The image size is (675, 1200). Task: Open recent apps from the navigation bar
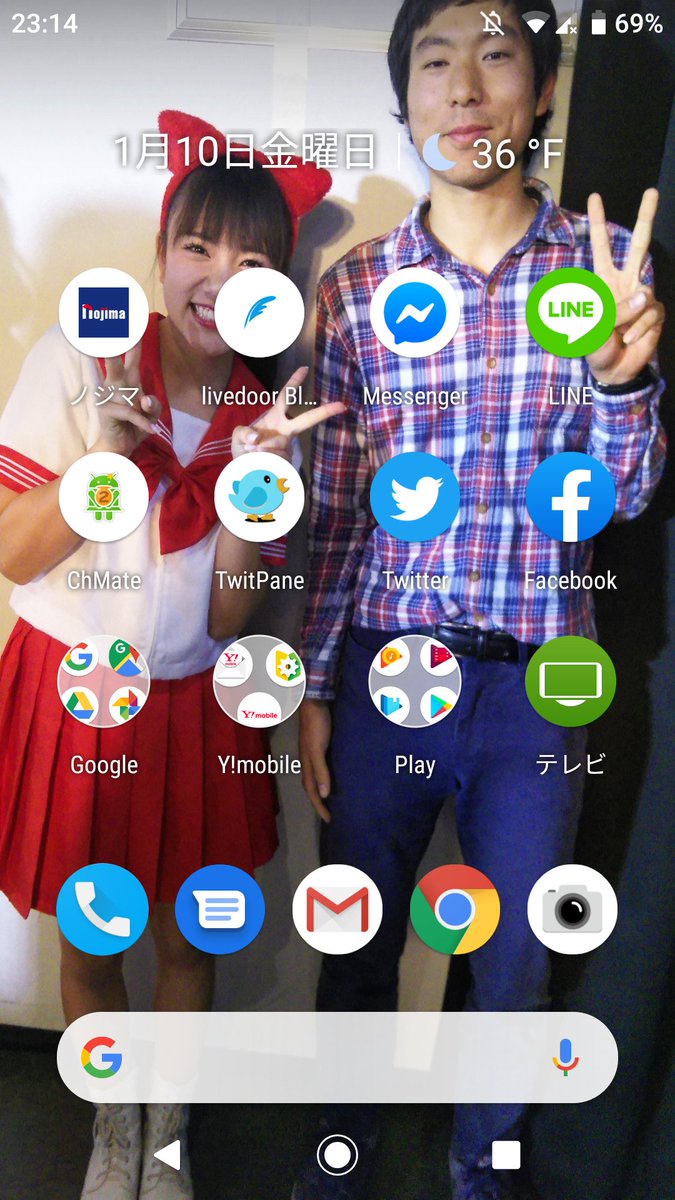click(506, 1156)
